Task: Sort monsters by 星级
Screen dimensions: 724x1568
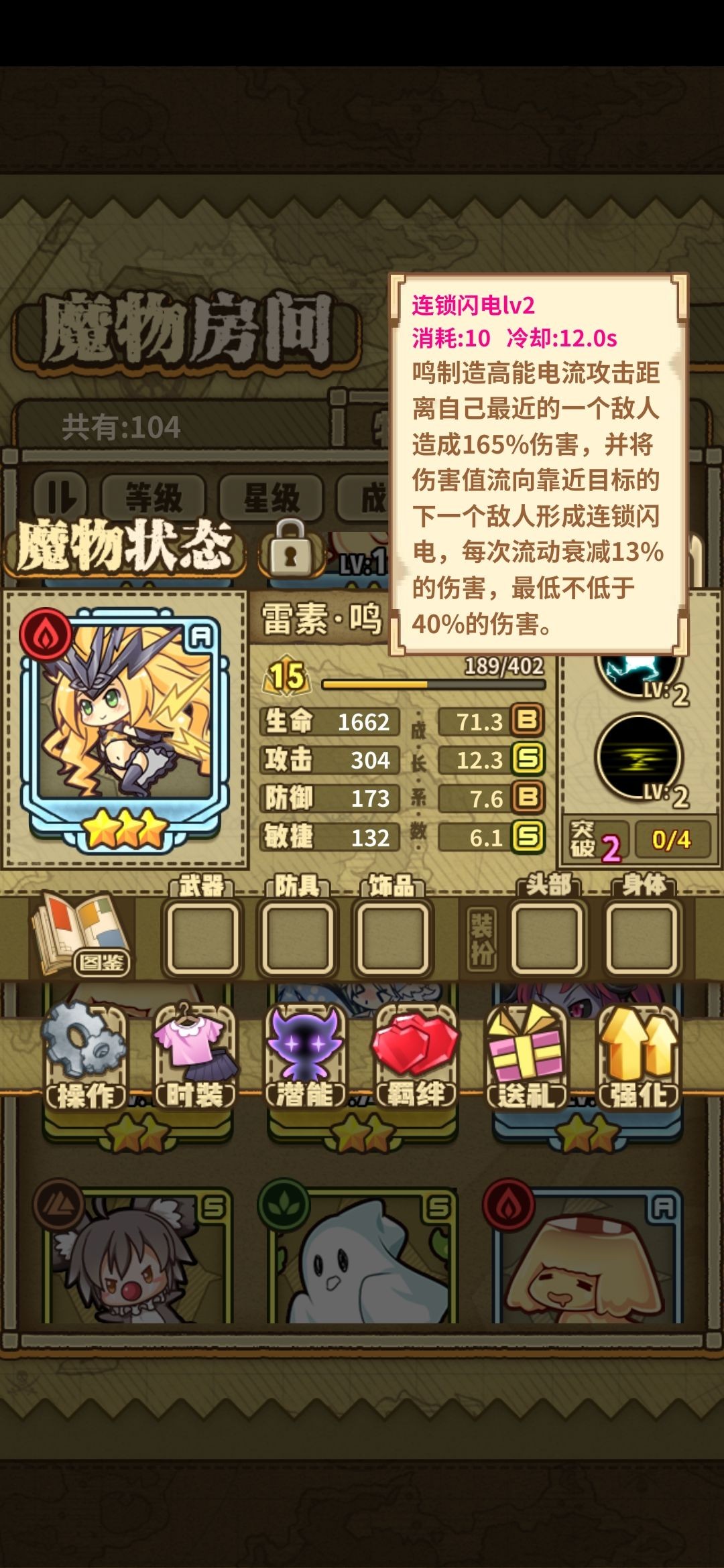Action: pos(271,498)
